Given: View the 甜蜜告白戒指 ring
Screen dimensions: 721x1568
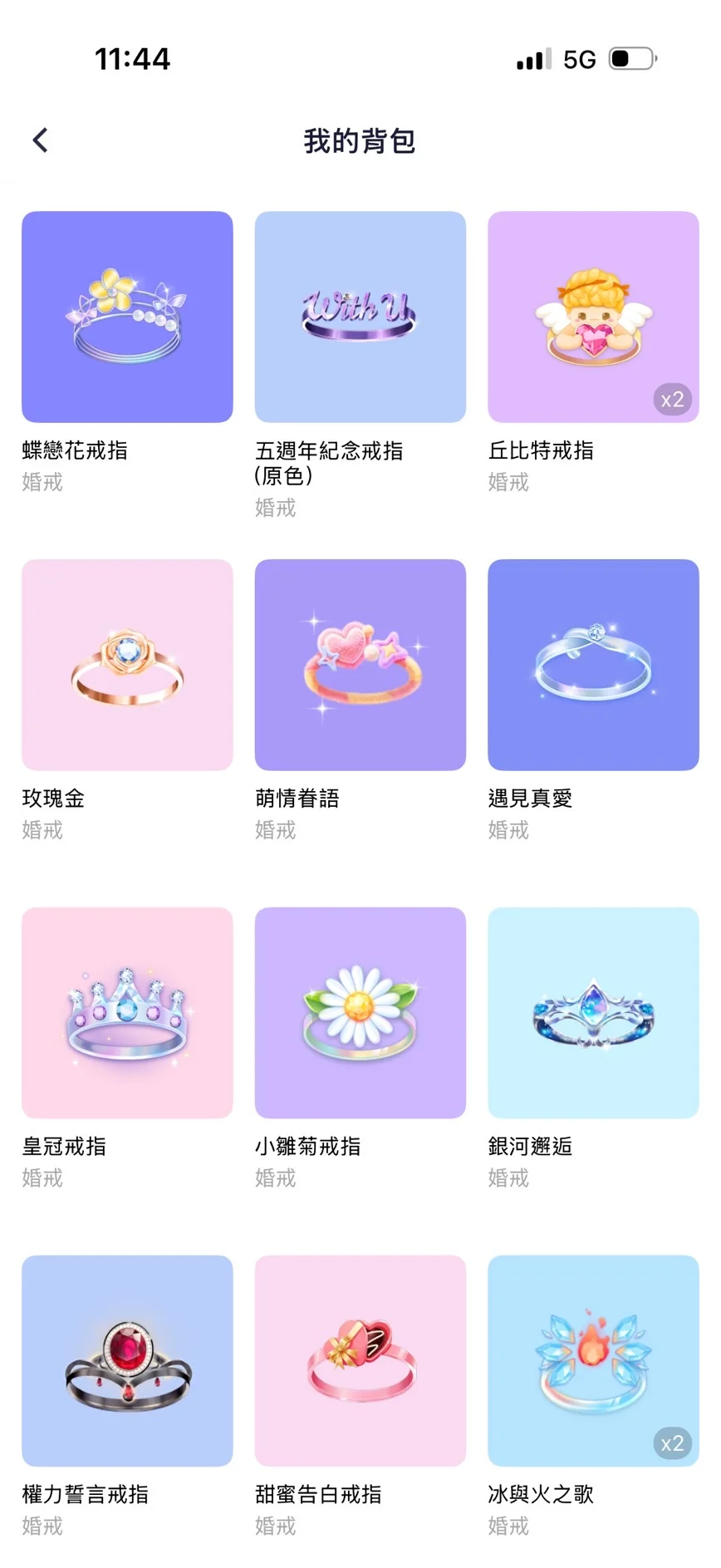Looking at the screenshot, I should pyautogui.click(x=360, y=1360).
